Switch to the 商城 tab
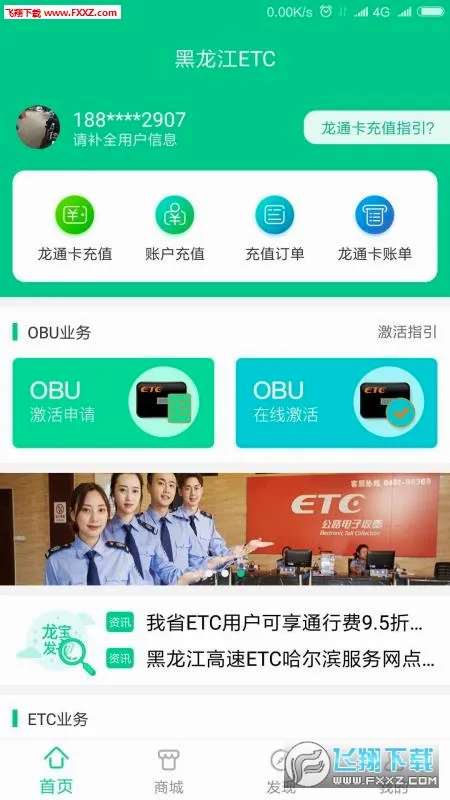The image size is (450, 800). [x=168, y=770]
